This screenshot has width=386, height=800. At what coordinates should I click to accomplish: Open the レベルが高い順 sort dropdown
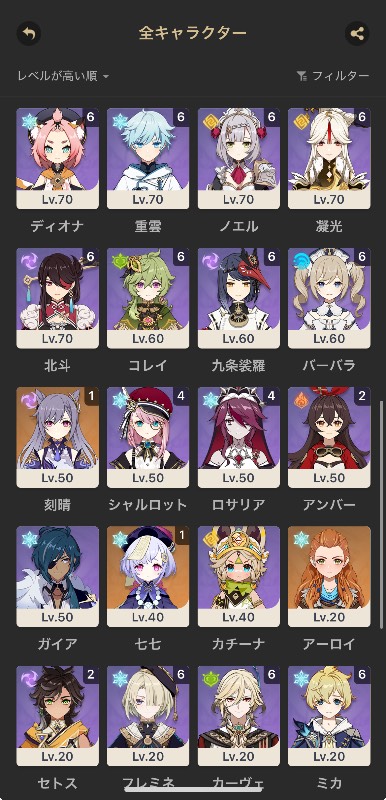coord(63,76)
